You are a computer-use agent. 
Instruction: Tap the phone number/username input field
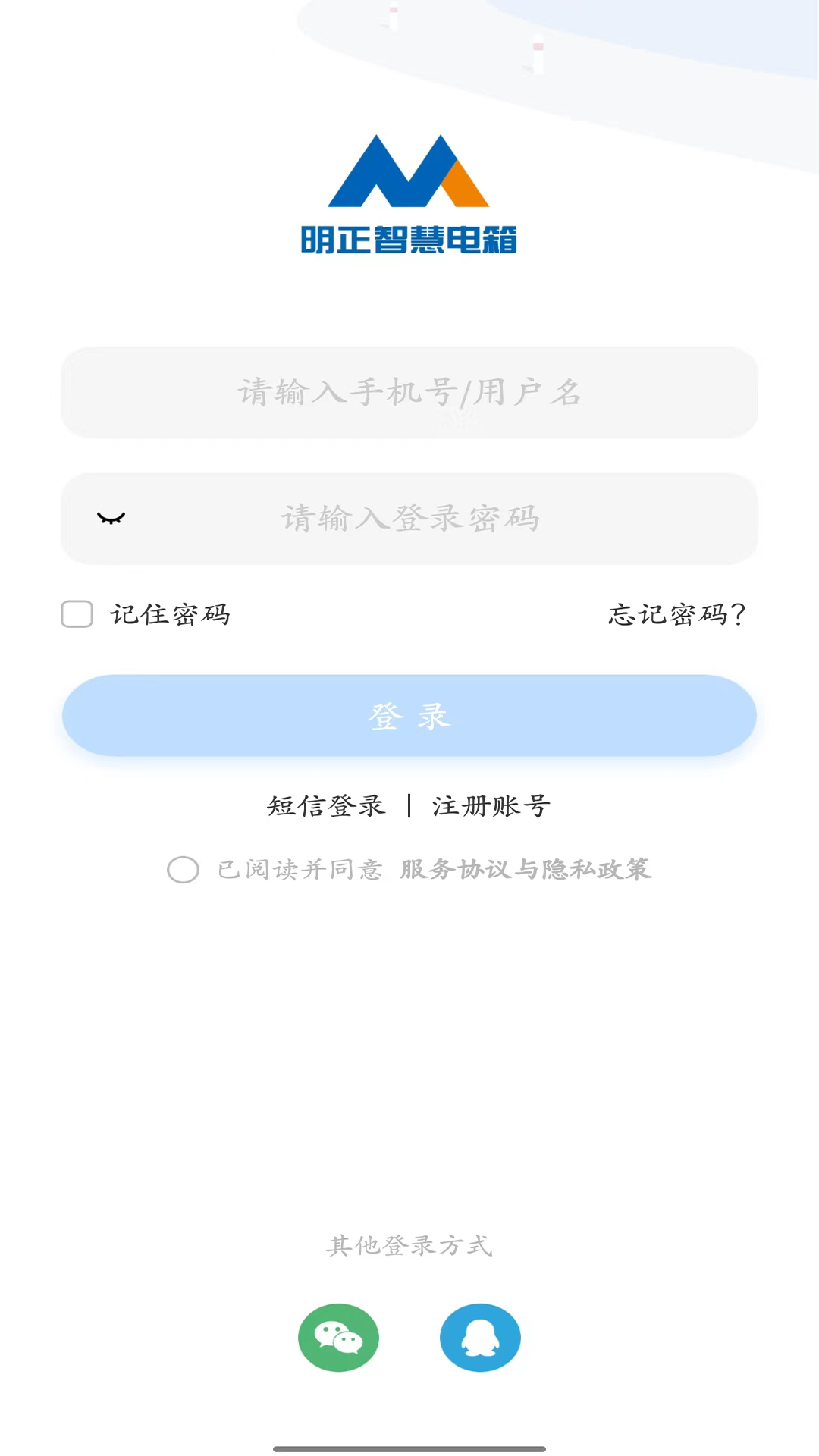coord(409,392)
